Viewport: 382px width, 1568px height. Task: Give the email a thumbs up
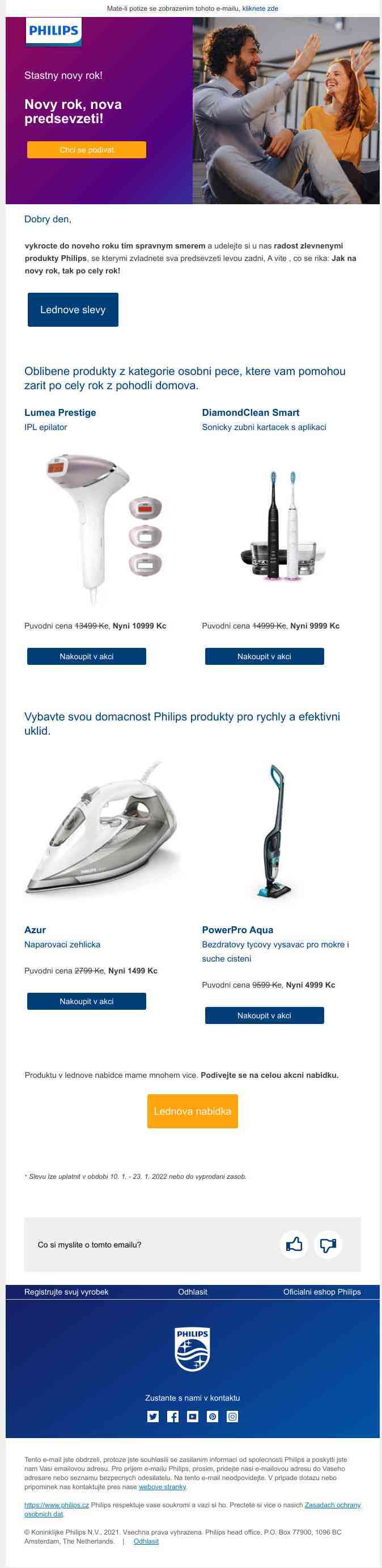pyautogui.click(x=294, y=1245)
